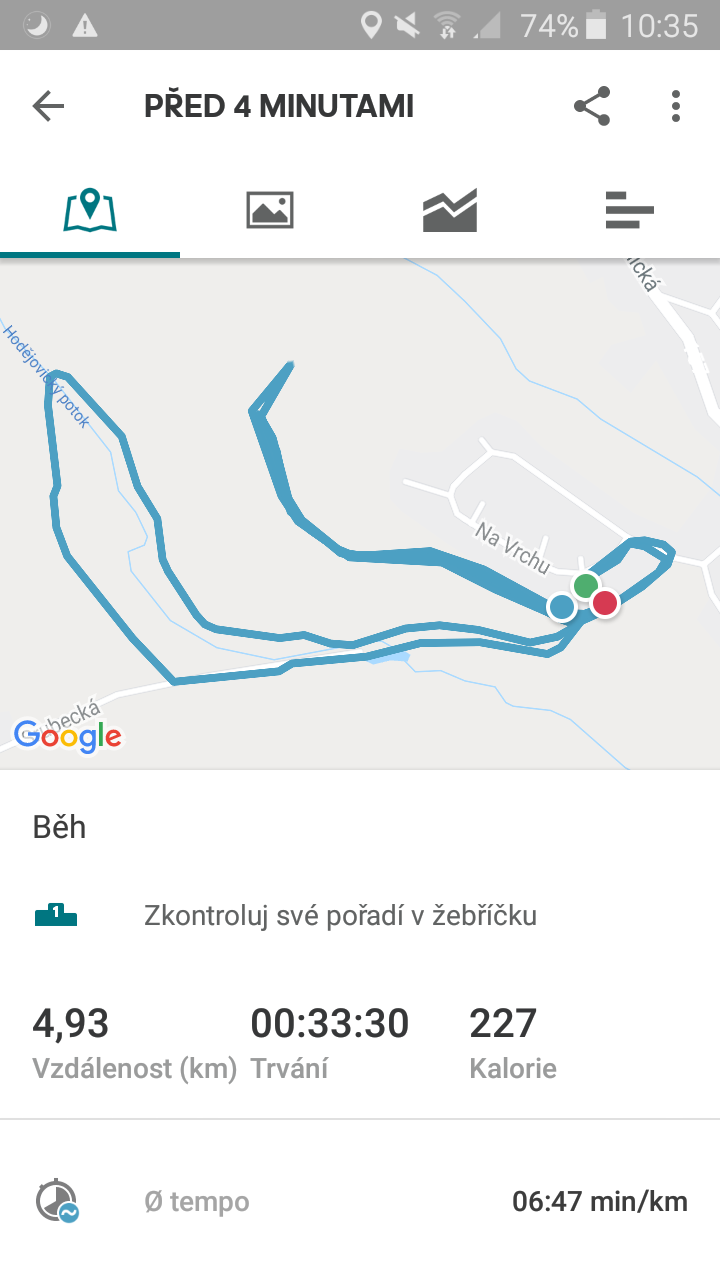Share this running activity
The image size is (720, 1280).
pyautogui.click(x=592, y=106)
